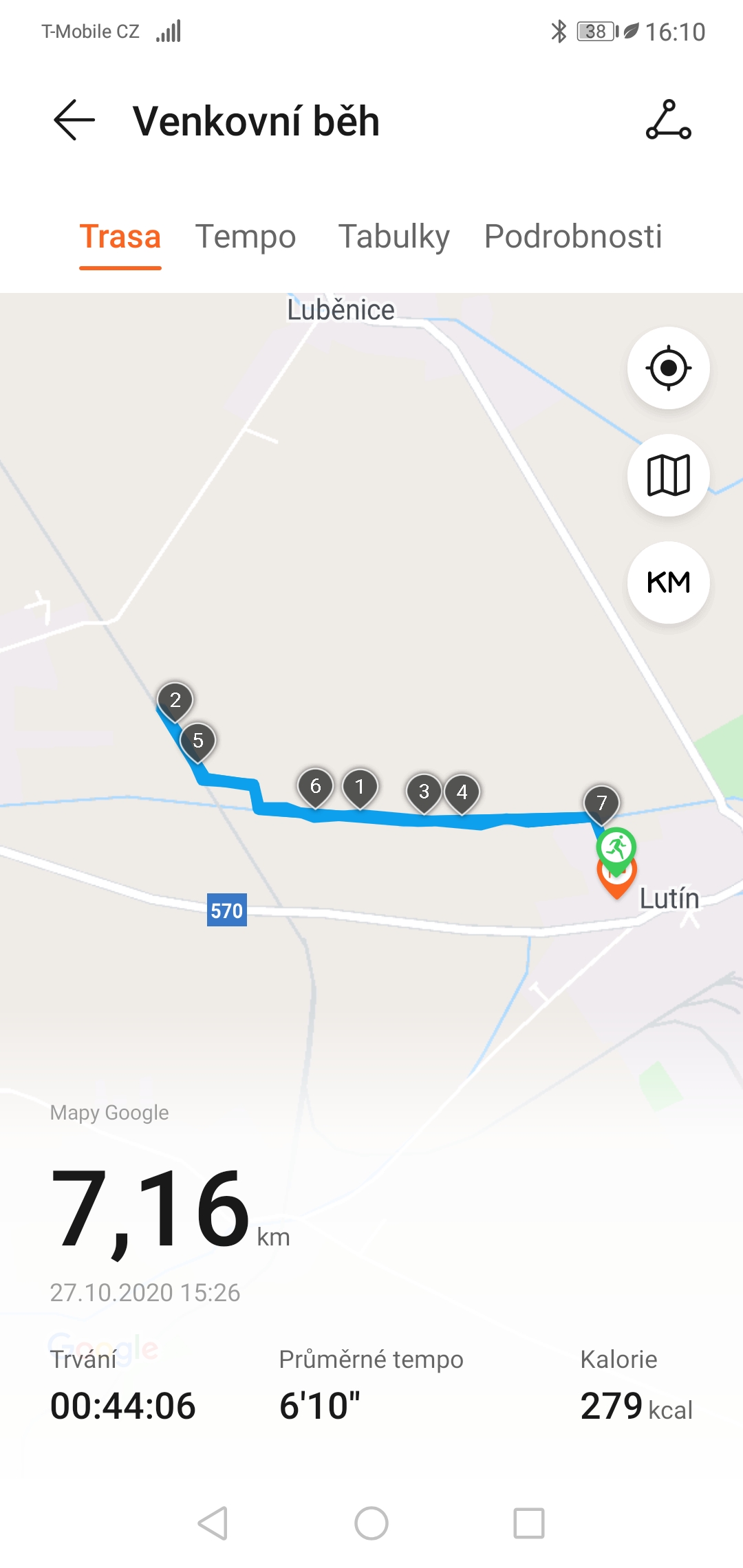Open the Tabulky tab
This screenshot has height=1568, width=743.
pyautogui.click(x=394, y=236)
